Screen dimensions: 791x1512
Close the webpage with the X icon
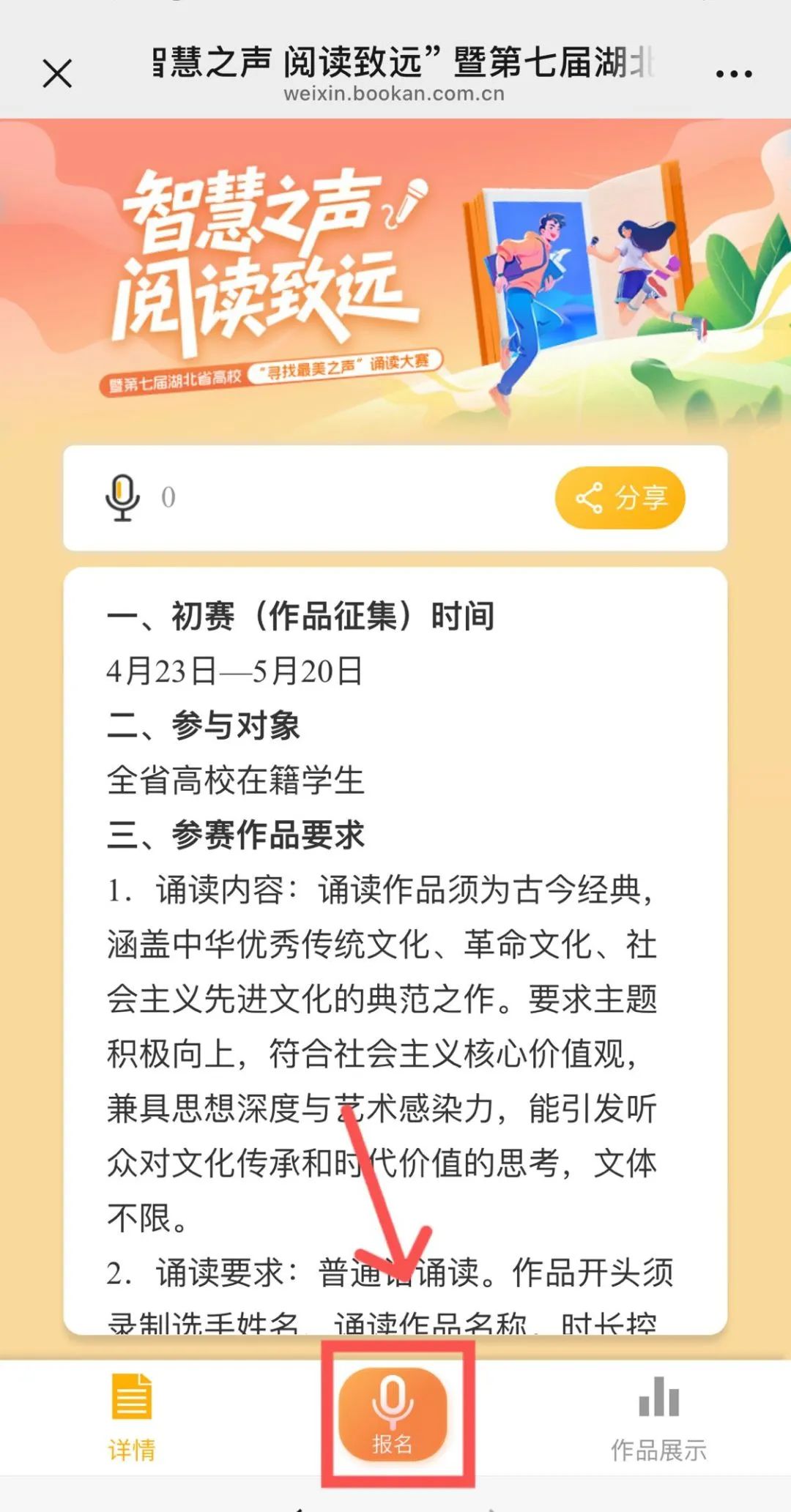(57, 74)
